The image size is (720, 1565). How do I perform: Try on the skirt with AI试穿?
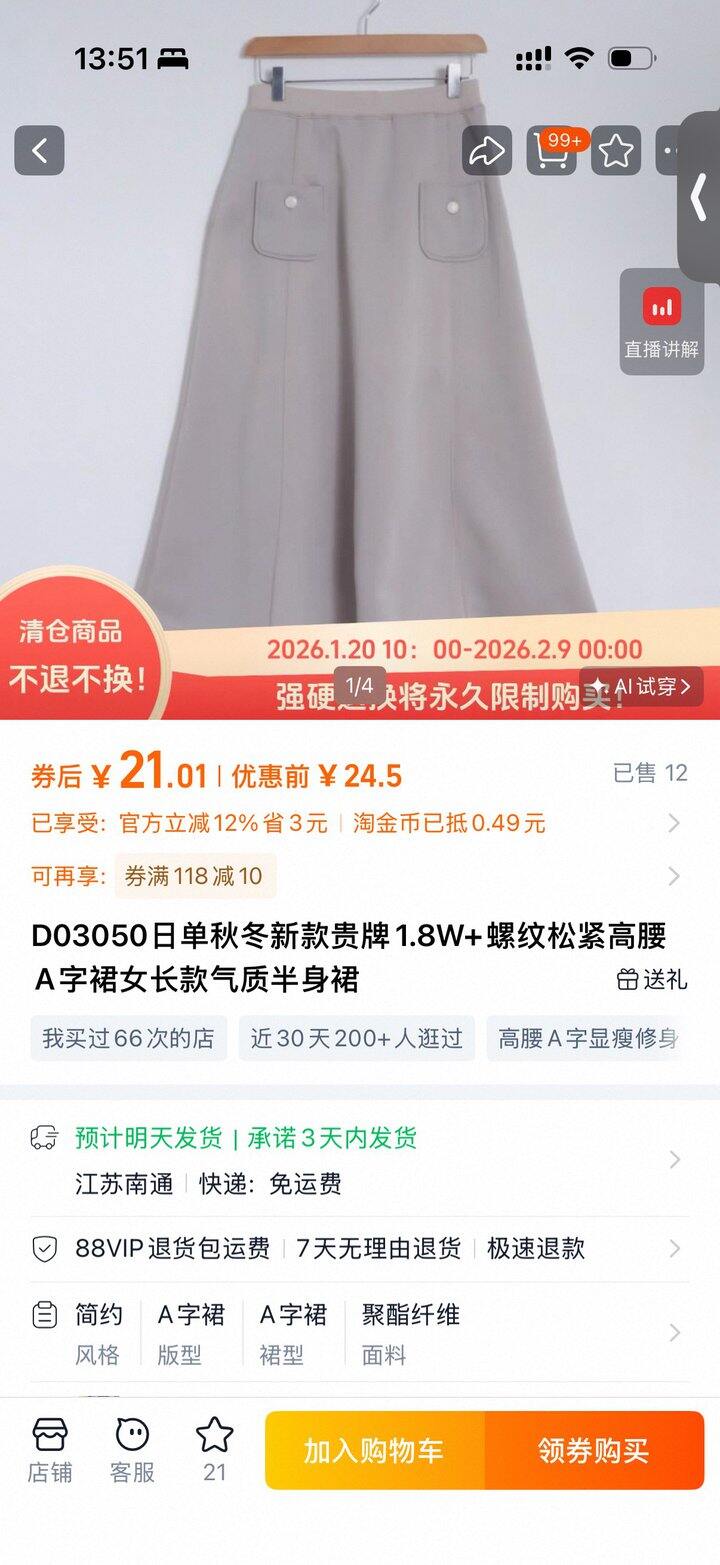click(x=642, y=686)
